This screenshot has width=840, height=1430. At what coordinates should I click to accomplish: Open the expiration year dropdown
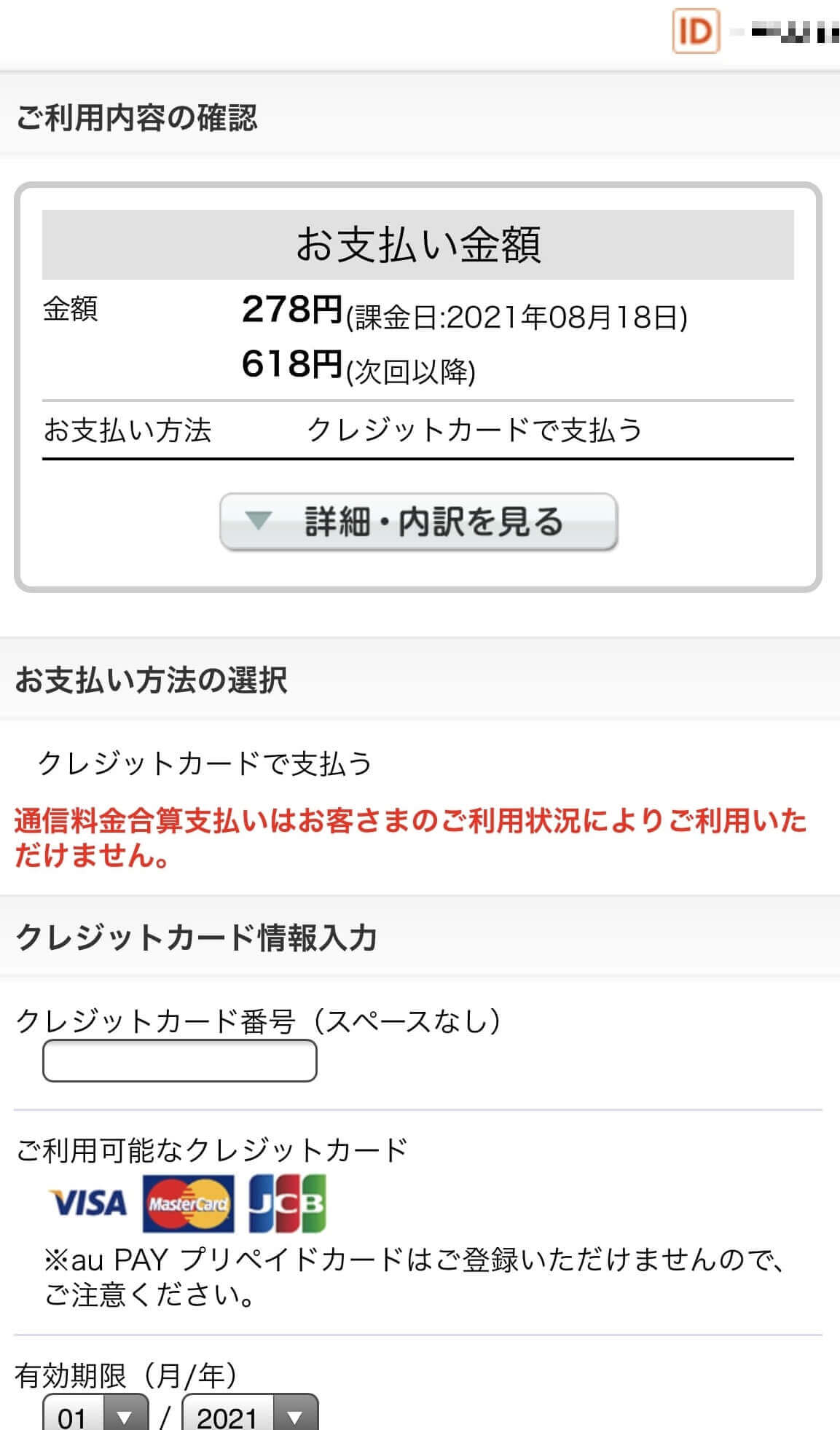pyautogui.click(x=250, y=1413)
